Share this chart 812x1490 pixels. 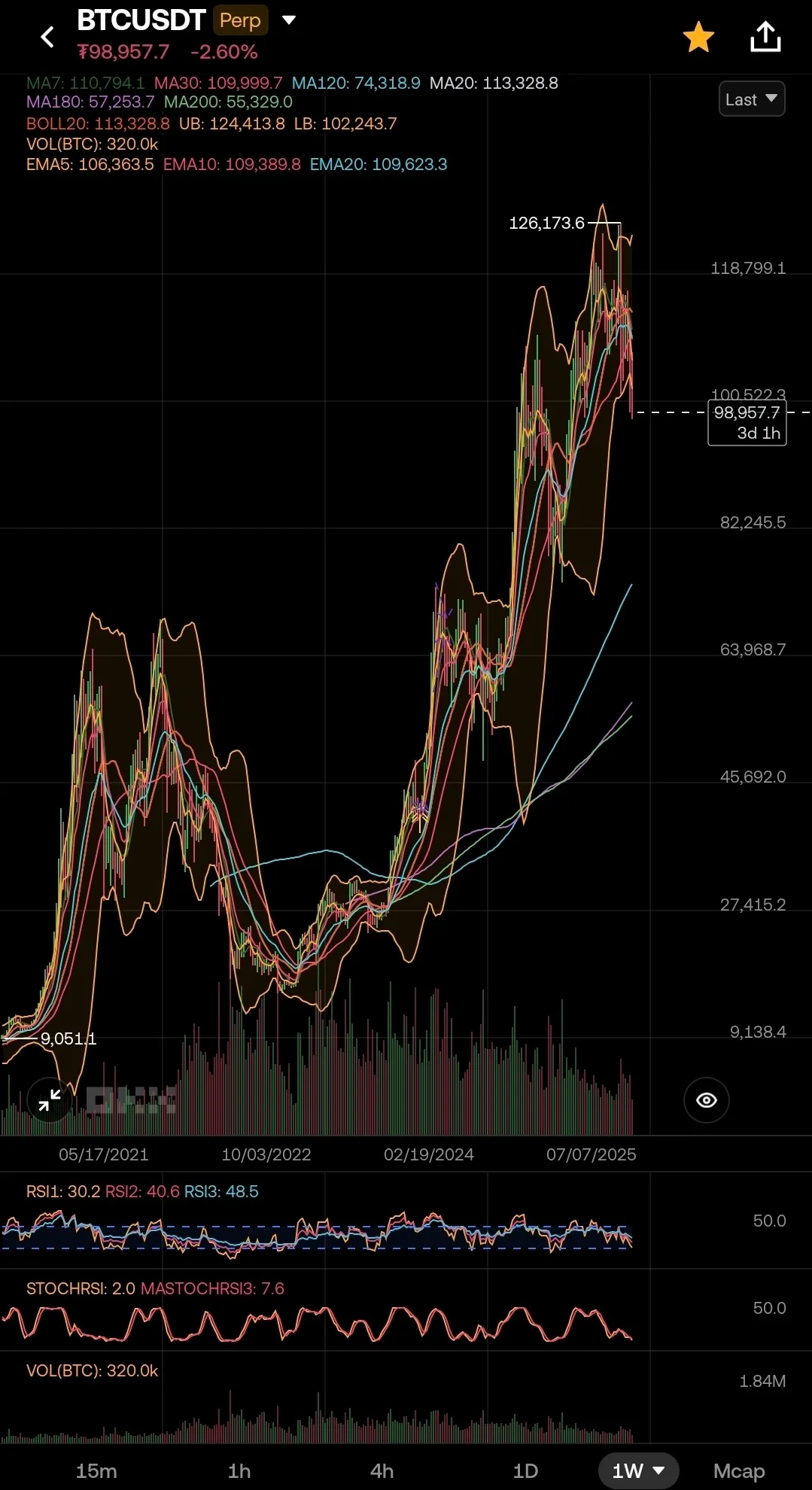[x=765, y=37]
